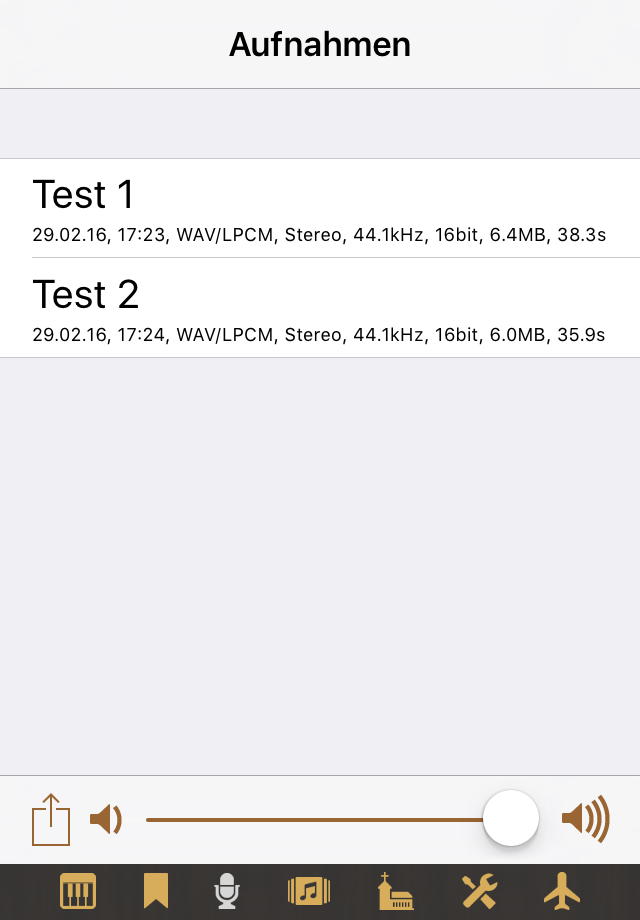Screen dimensions: 640x920
Task: Share the recording via export icon
Action: click(x=51, y=819)
